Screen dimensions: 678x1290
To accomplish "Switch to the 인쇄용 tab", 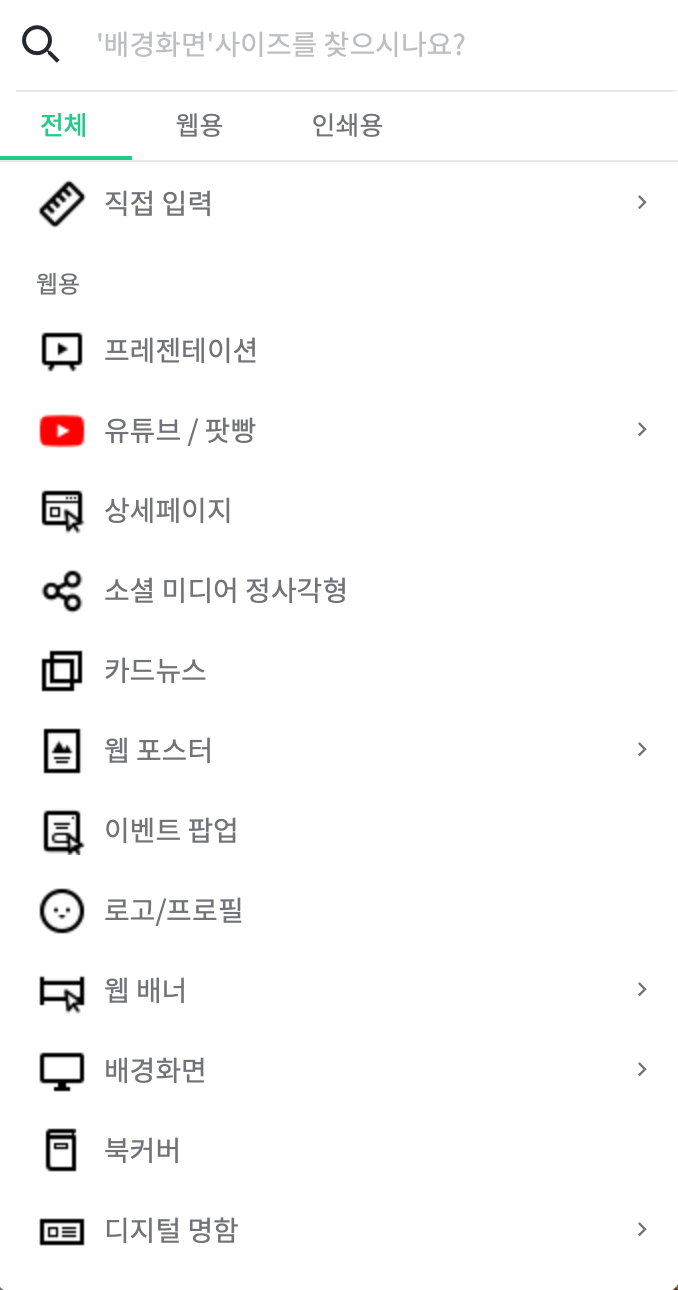I will tap(347, 126).
